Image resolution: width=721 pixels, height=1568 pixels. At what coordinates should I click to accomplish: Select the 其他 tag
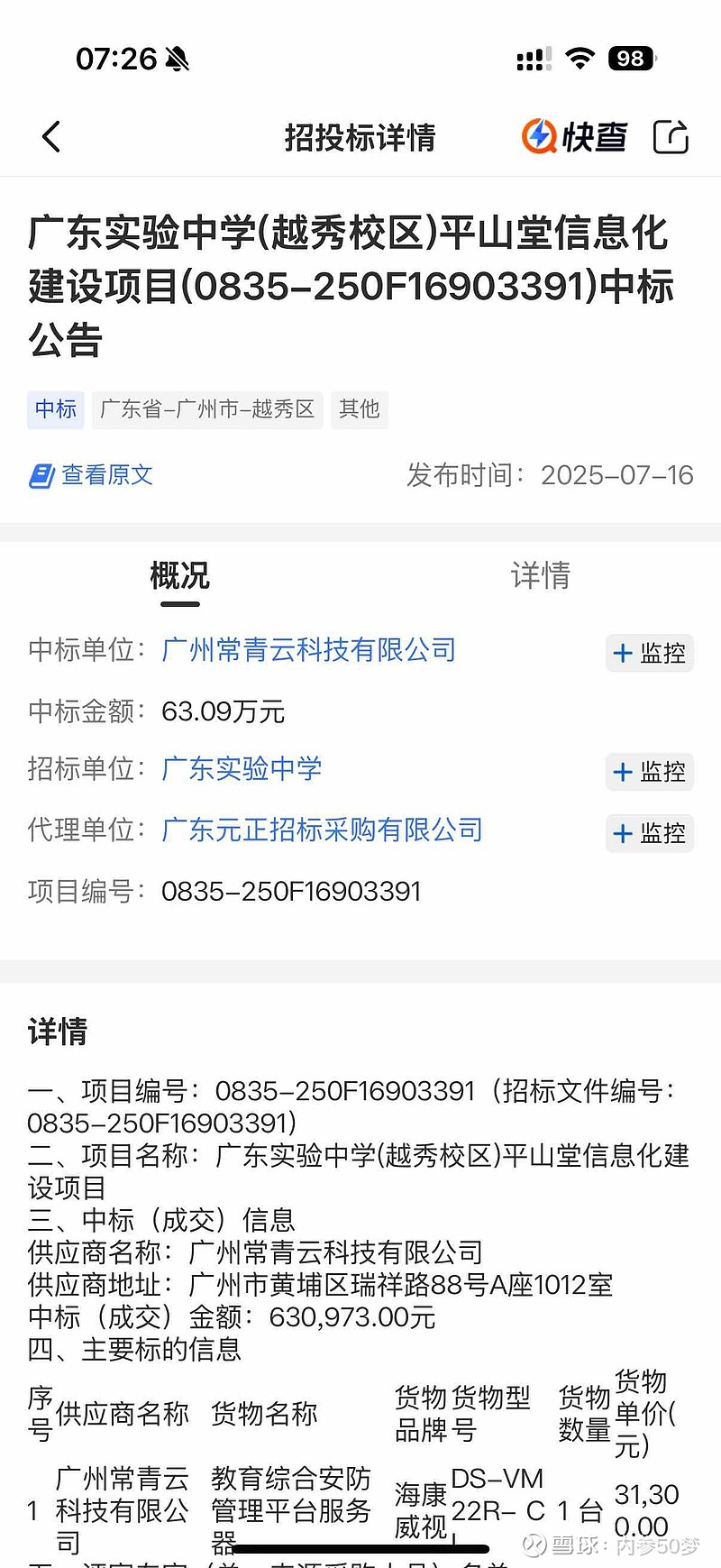[x=359, y=410]
